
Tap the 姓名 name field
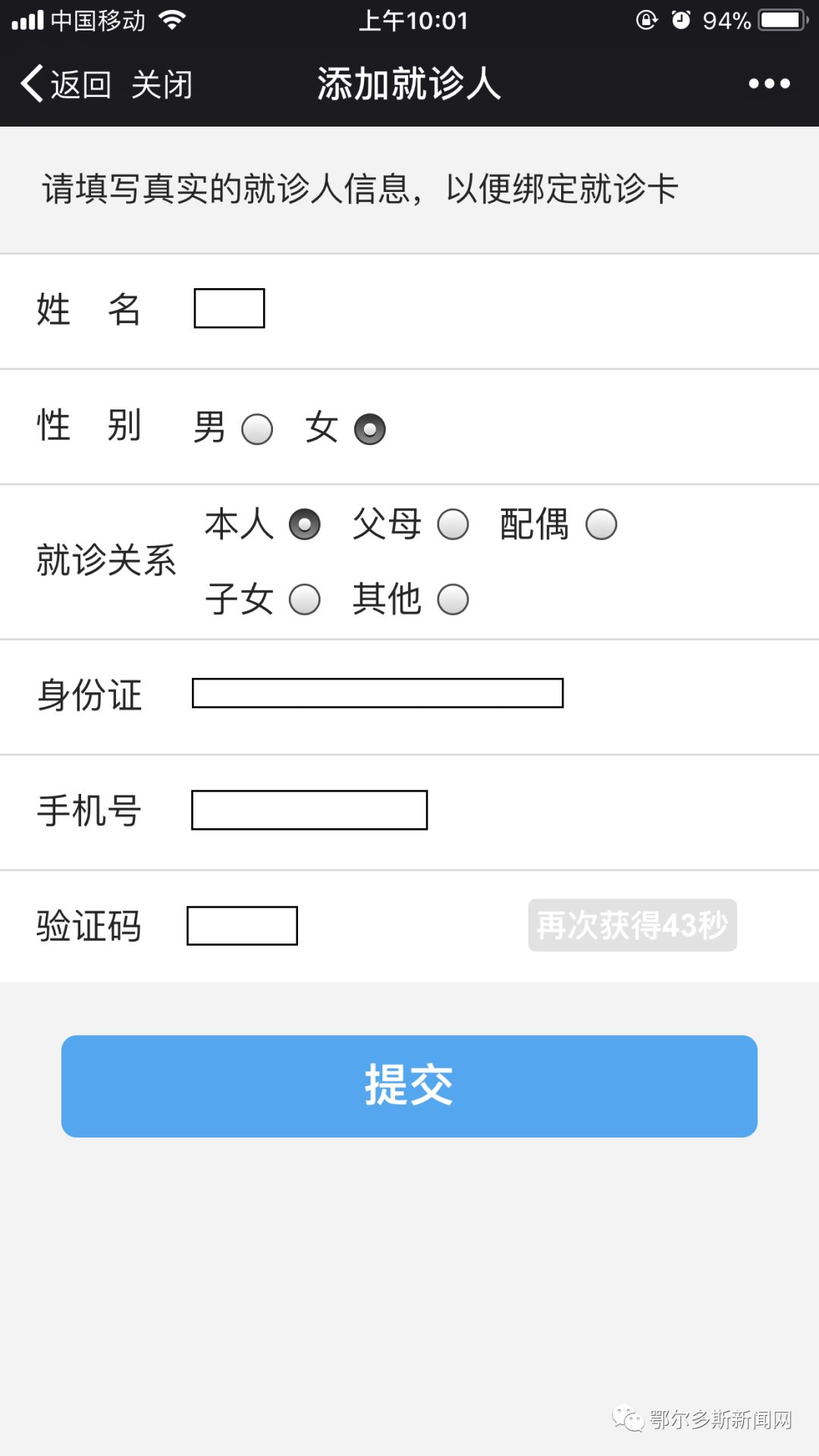[x=229, y=308]
